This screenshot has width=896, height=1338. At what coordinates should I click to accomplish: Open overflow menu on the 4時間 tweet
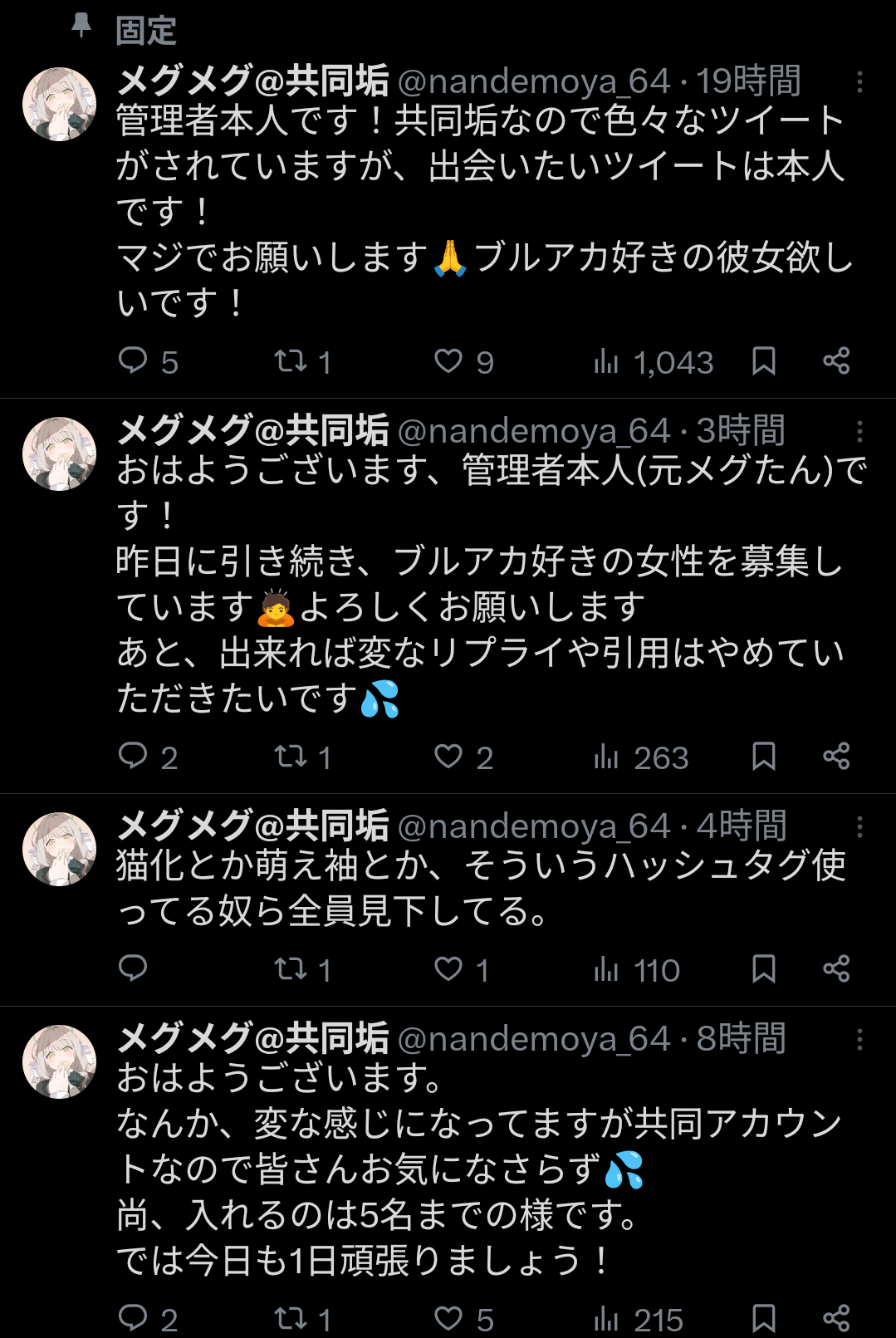pos(859,826)
